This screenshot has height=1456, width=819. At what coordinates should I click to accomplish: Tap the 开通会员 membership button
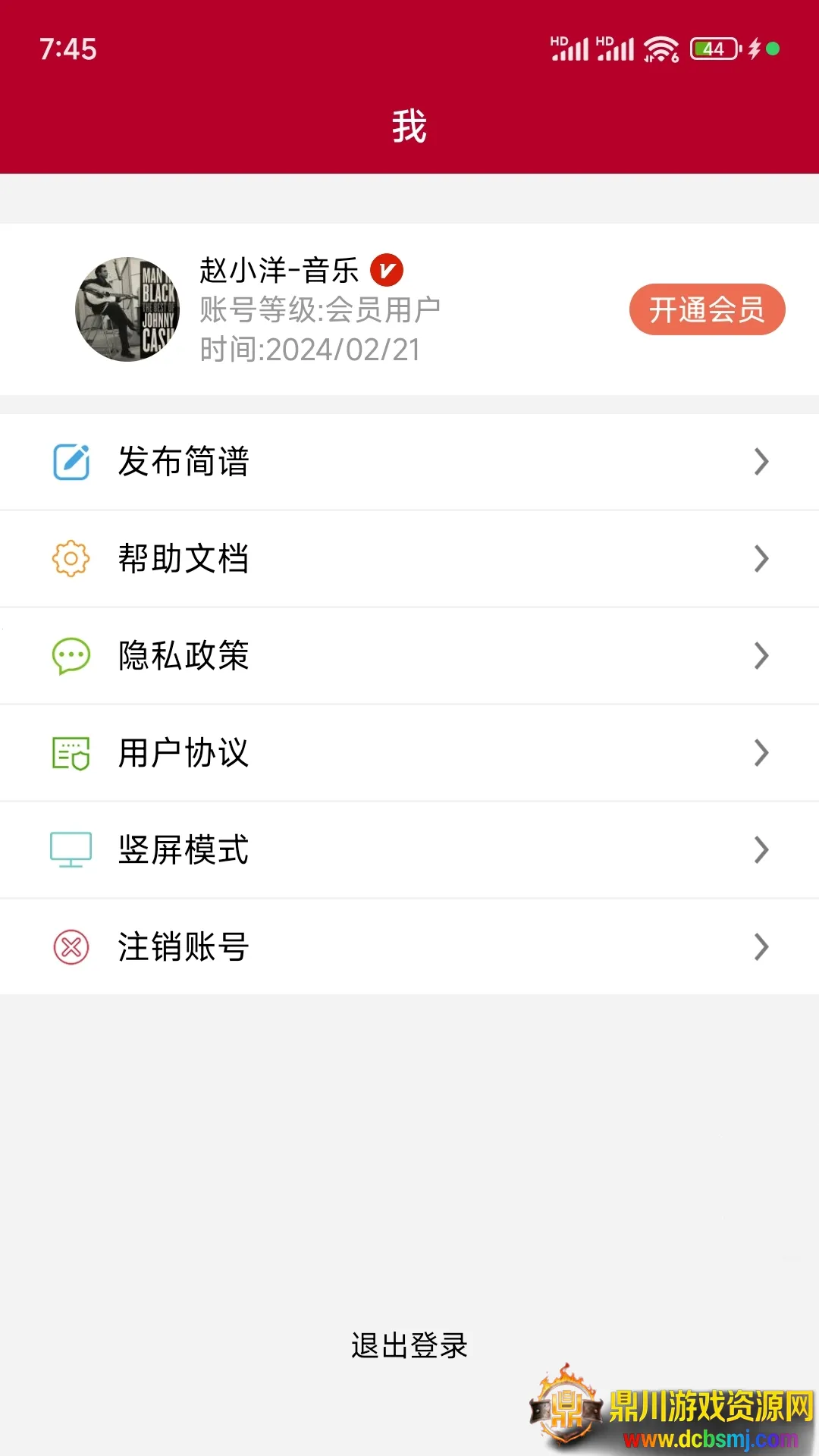(706, 309)
